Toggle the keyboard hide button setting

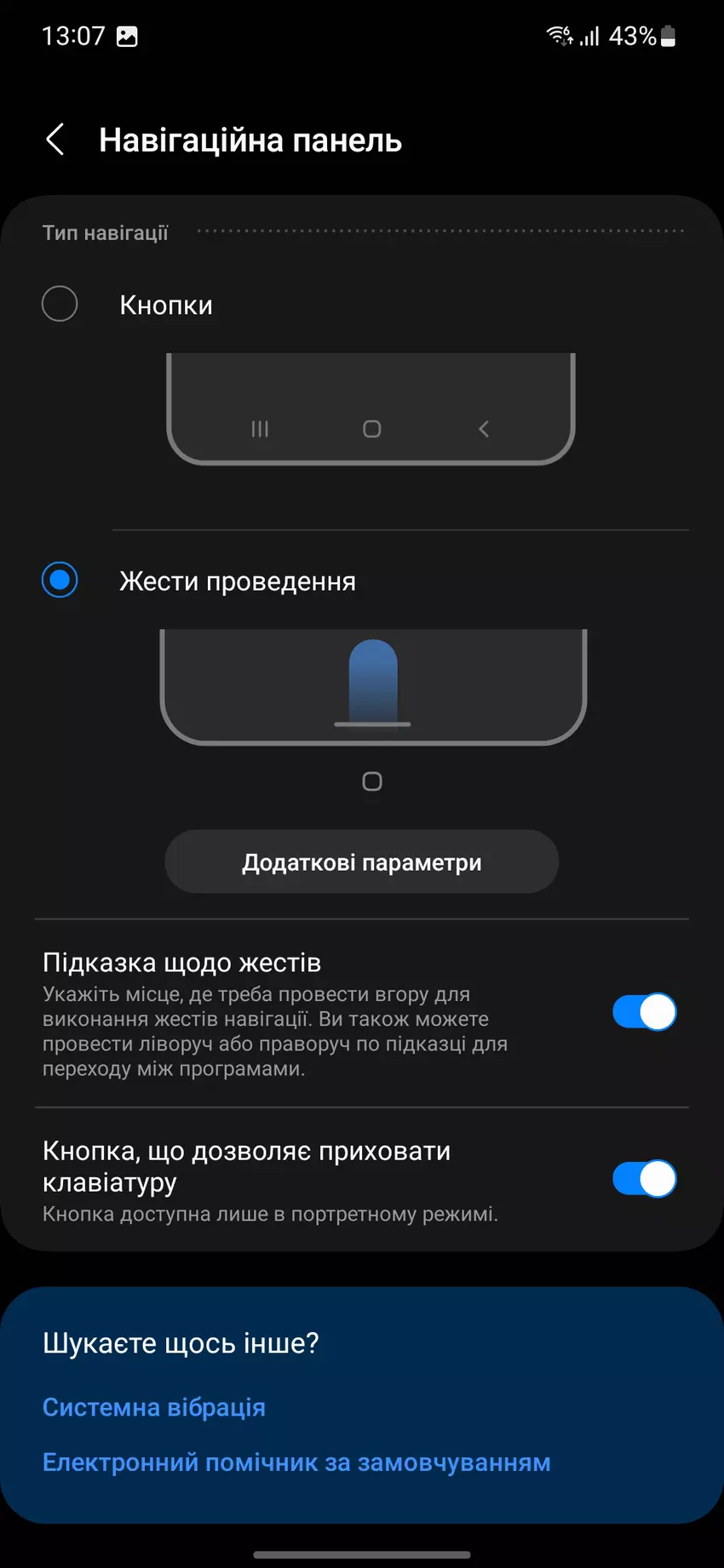[643, 1179]
